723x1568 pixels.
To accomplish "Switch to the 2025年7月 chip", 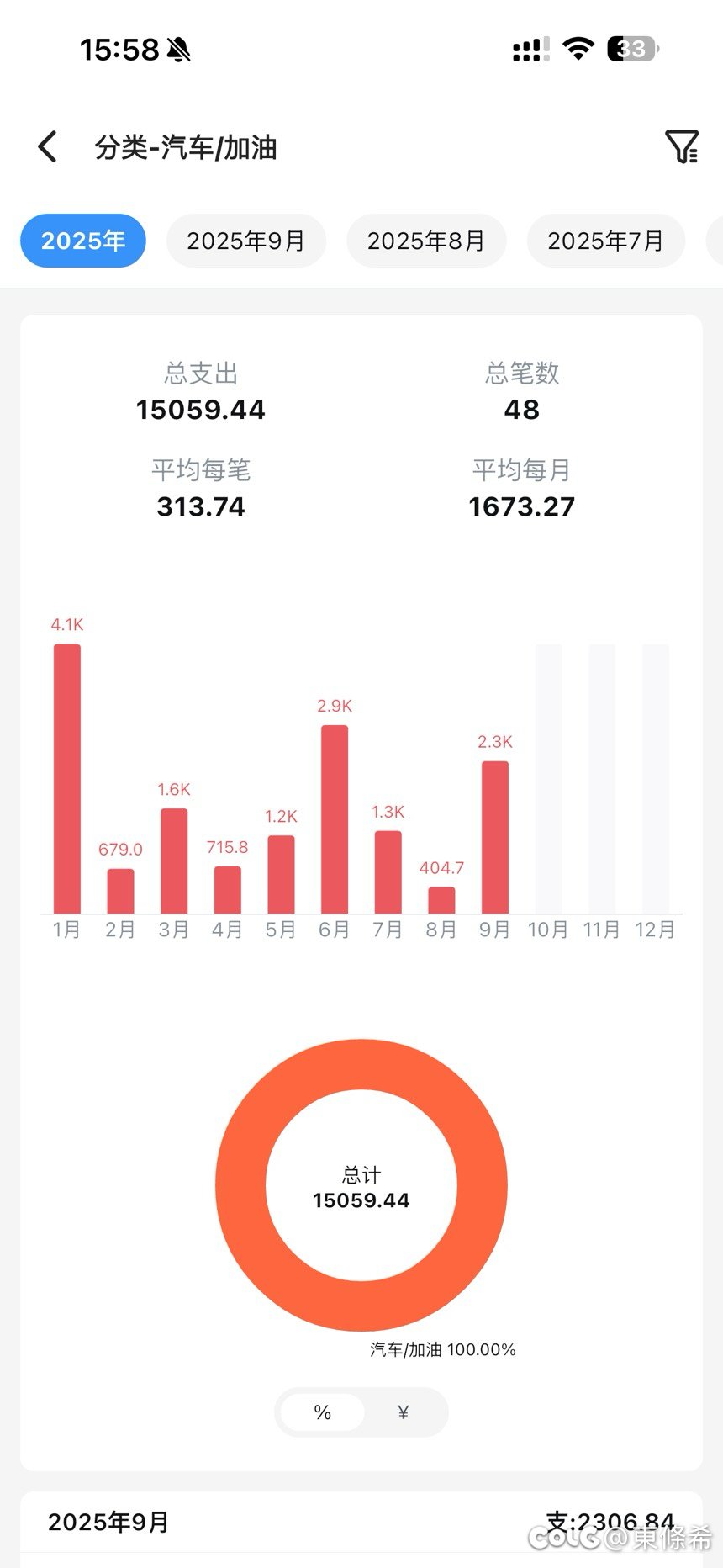I will [605, 241].
